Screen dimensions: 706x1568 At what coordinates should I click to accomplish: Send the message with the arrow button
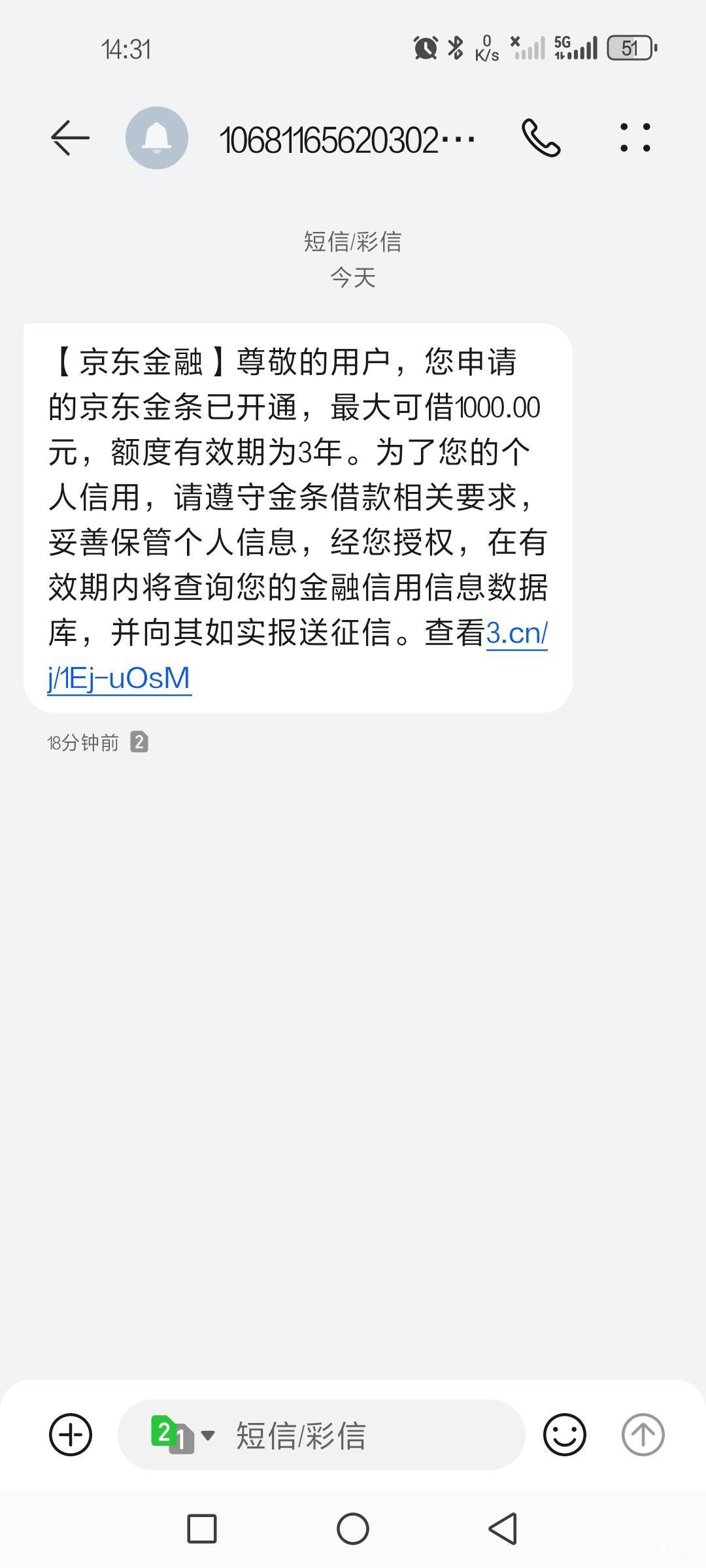point(643,1435)
